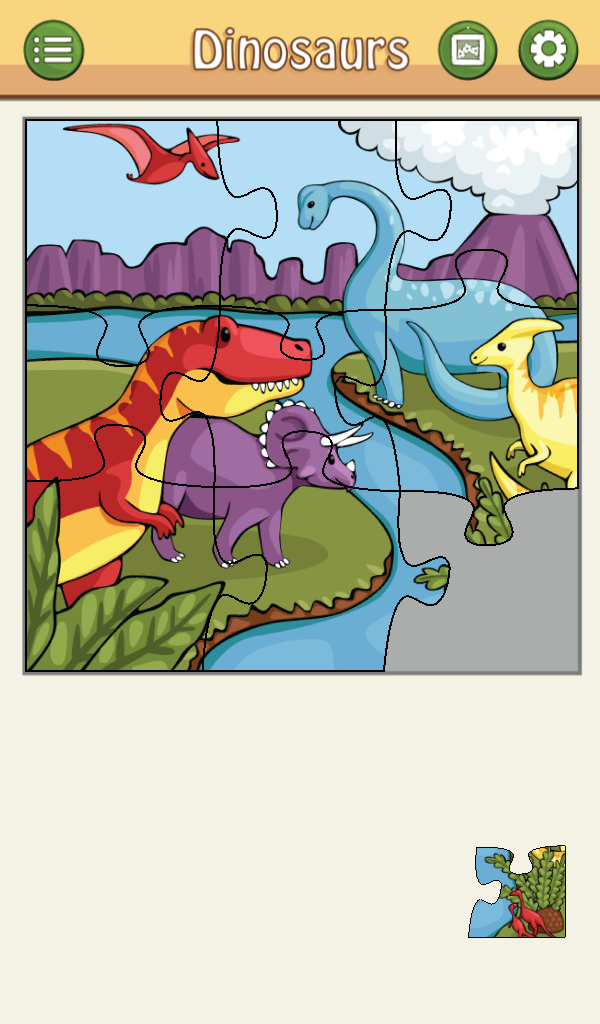This screenshot has height=1024, width=600.
Task: Show the puzzle preview image
Action: click(467, 49)
